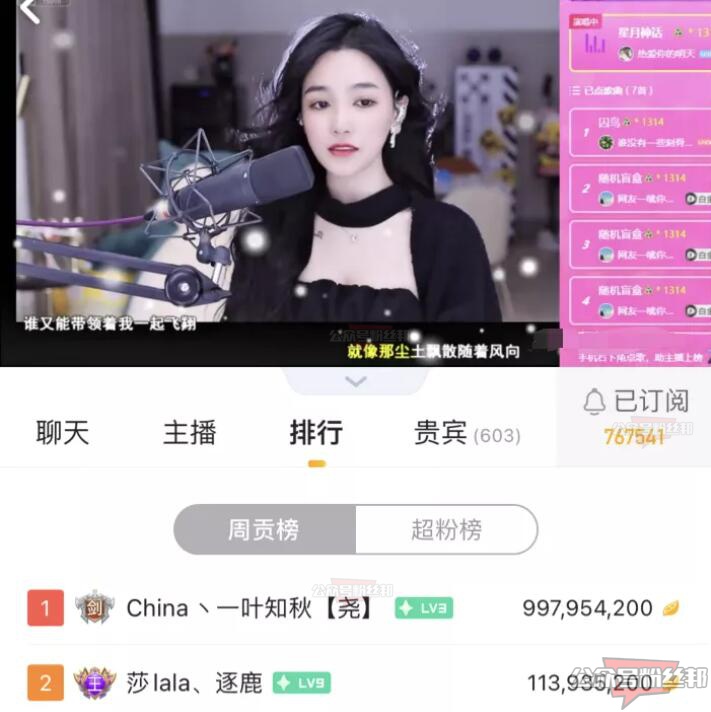Switch to the 超粉榜 segment

click(x=446, y=529)
